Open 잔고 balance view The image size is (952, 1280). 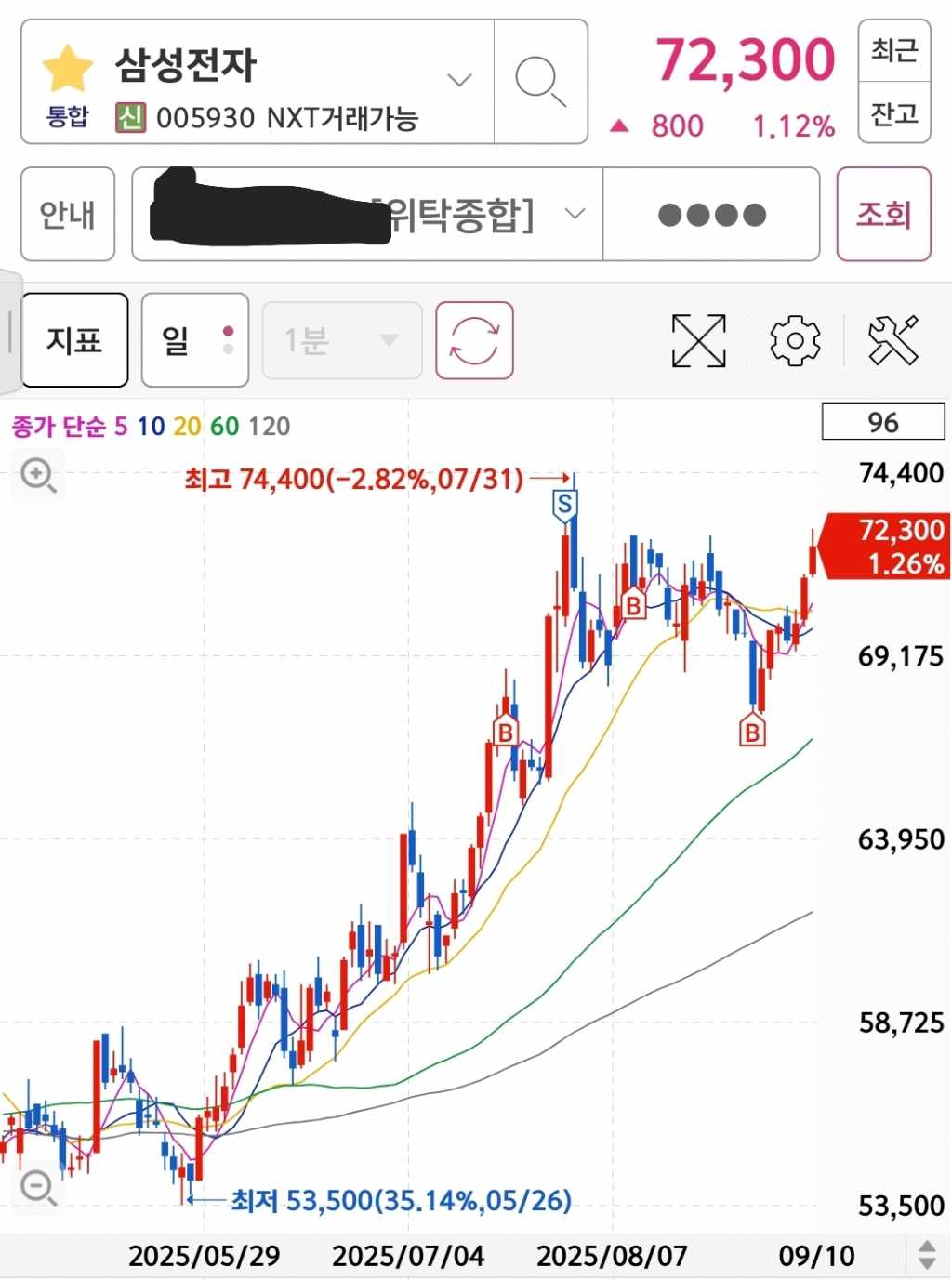pyautogui.click(x=893, y=113)
